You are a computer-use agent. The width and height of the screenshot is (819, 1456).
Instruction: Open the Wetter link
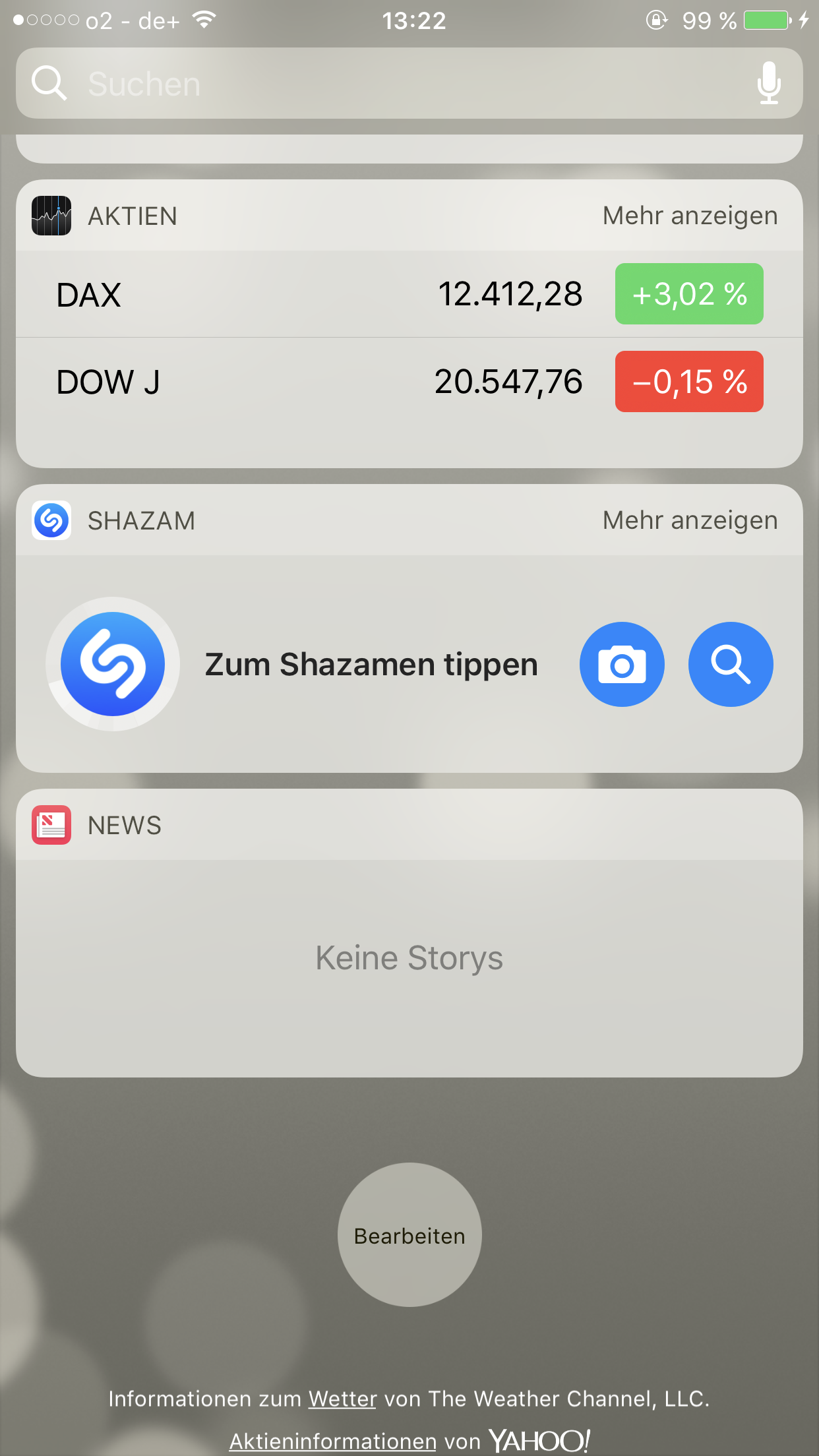(342, 1399)
